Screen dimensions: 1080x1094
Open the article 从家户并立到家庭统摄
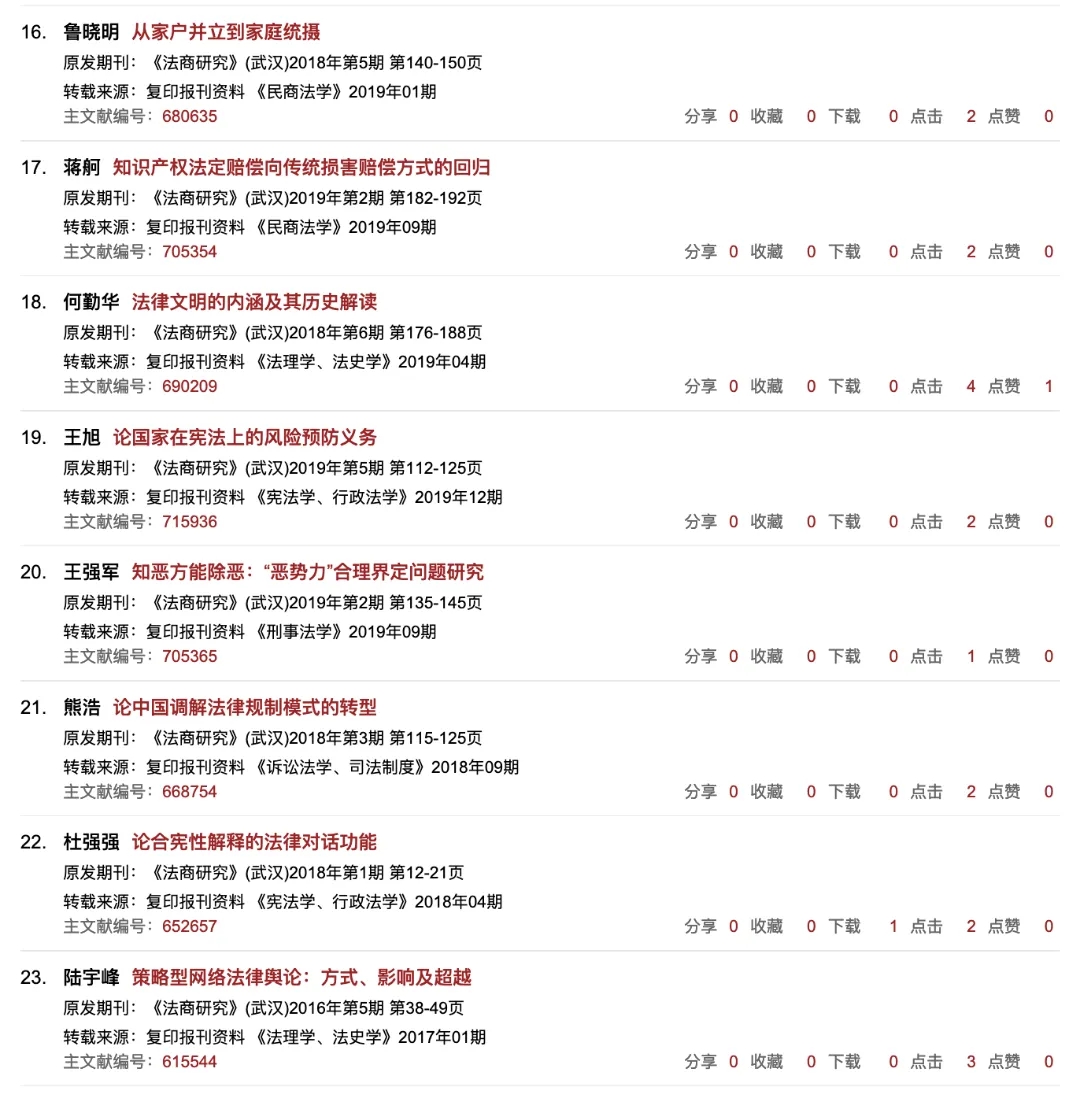[x=225, y=32]
